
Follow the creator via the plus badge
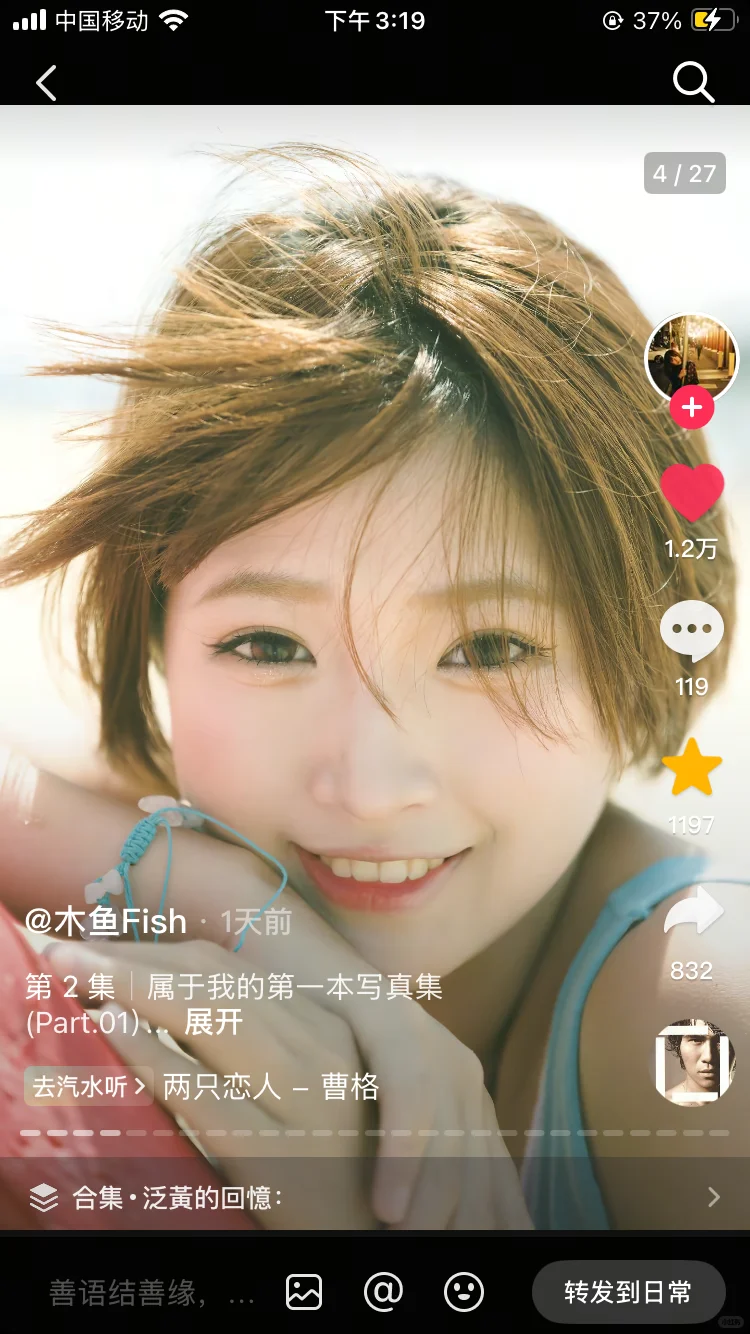point(691,408)
